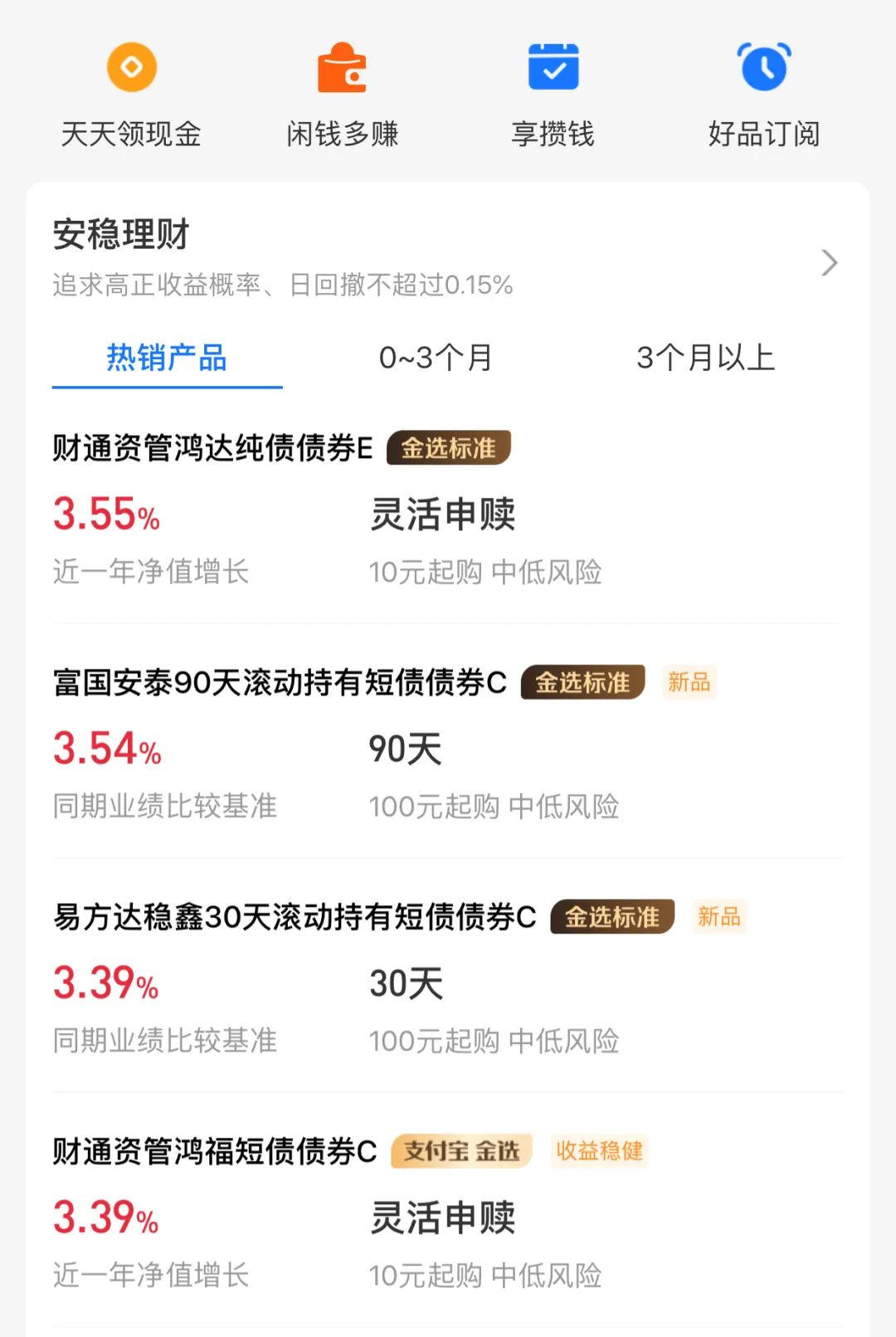This screenshot has width=896, height=1337.
Task: Expand 安稳理财 section via chevron
Action: coord(829,263)
